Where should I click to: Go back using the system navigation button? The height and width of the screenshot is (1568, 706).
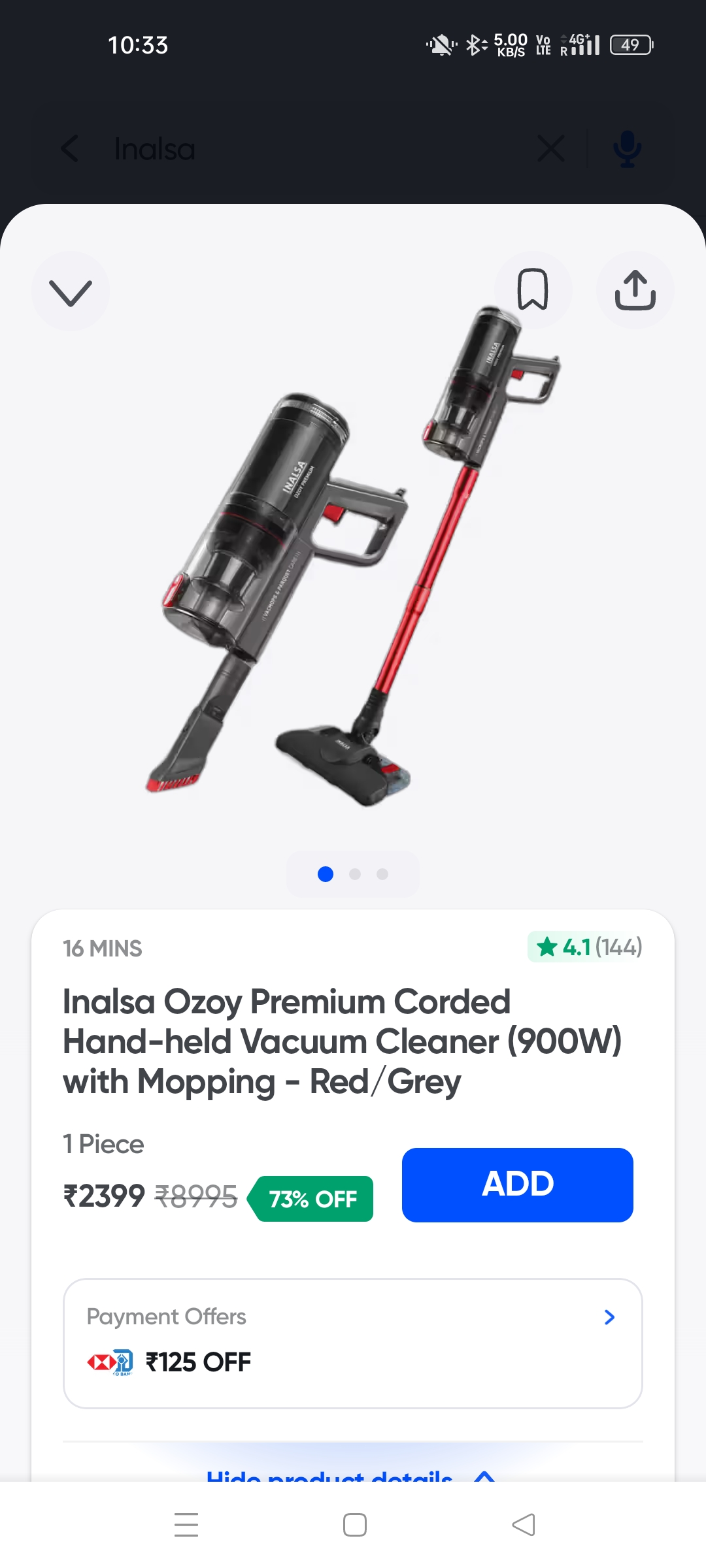point(523,1525)
